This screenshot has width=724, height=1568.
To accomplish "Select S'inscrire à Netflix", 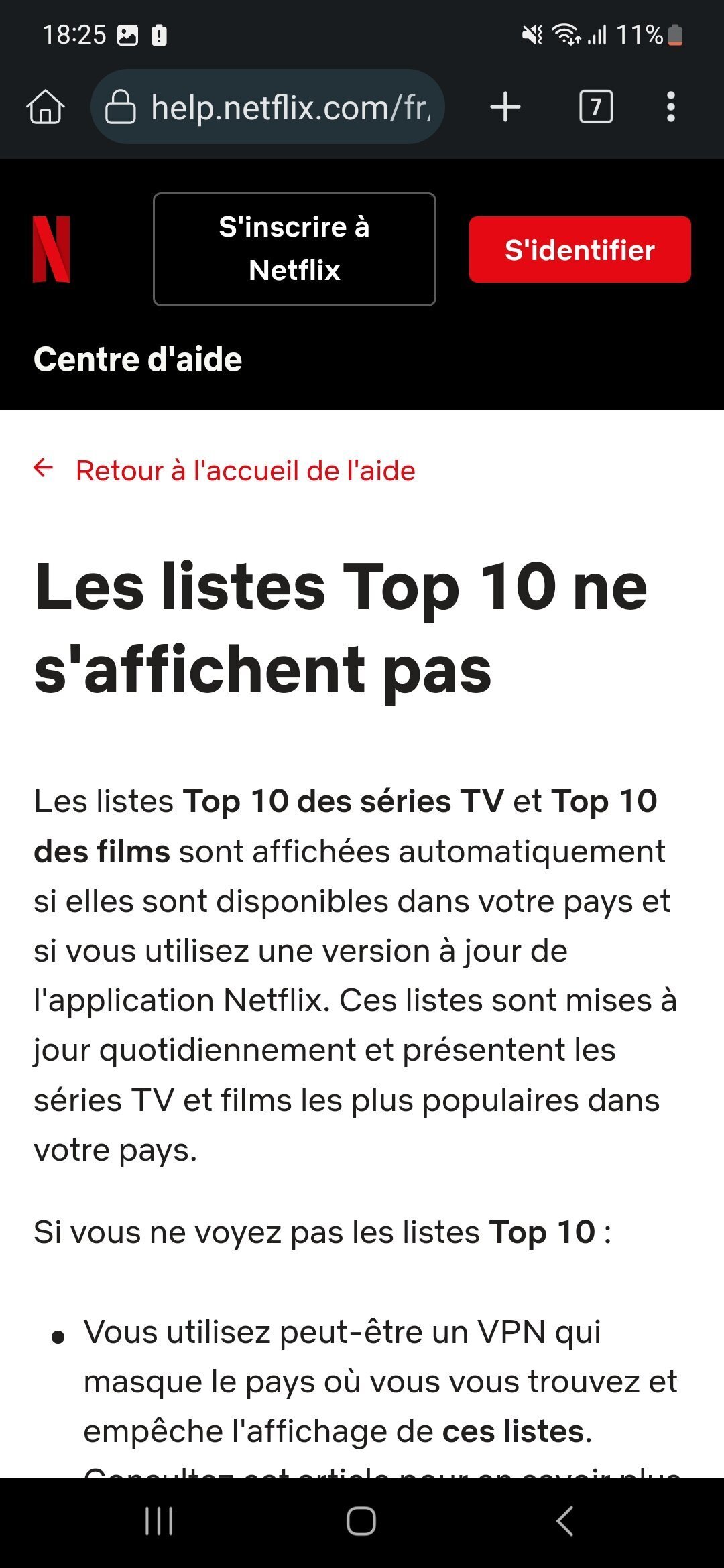I will 294,249.
